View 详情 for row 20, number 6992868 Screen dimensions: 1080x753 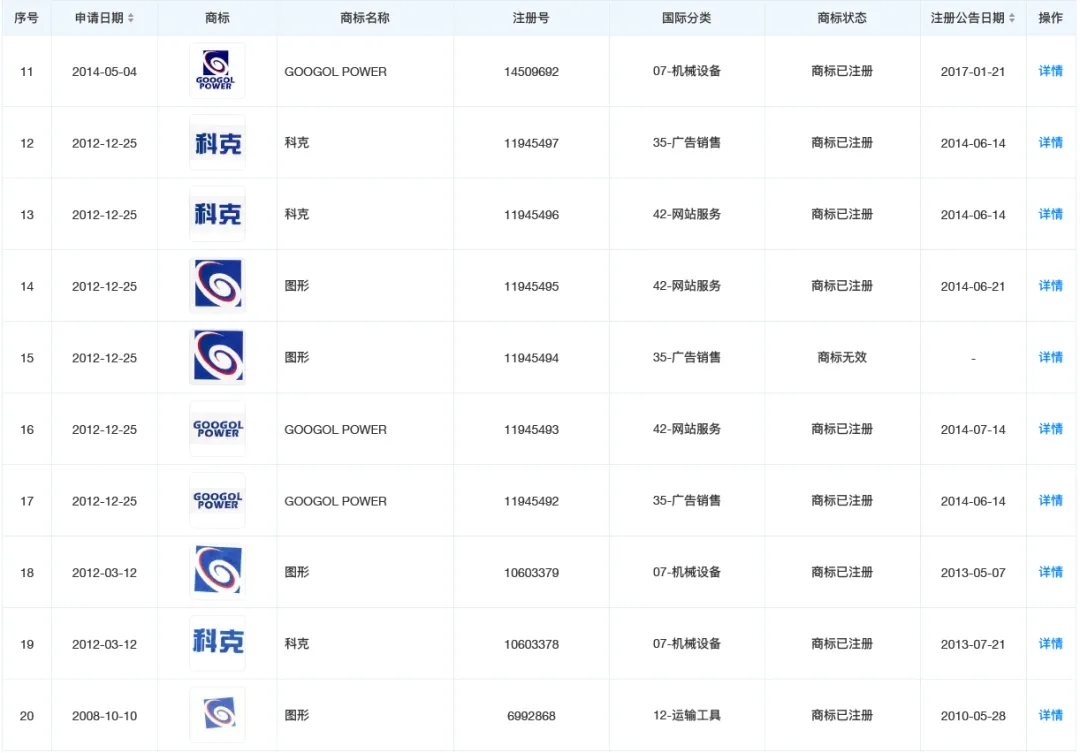click(1050, 715)
